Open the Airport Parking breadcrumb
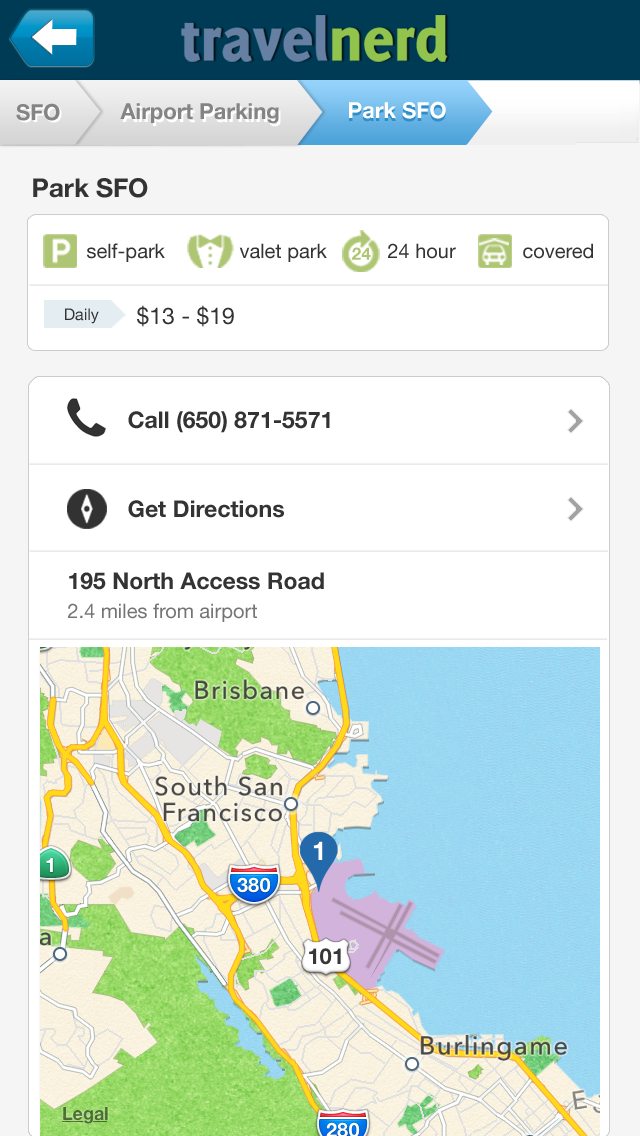This screenshot has width=640, height=1136. point(199,112)
